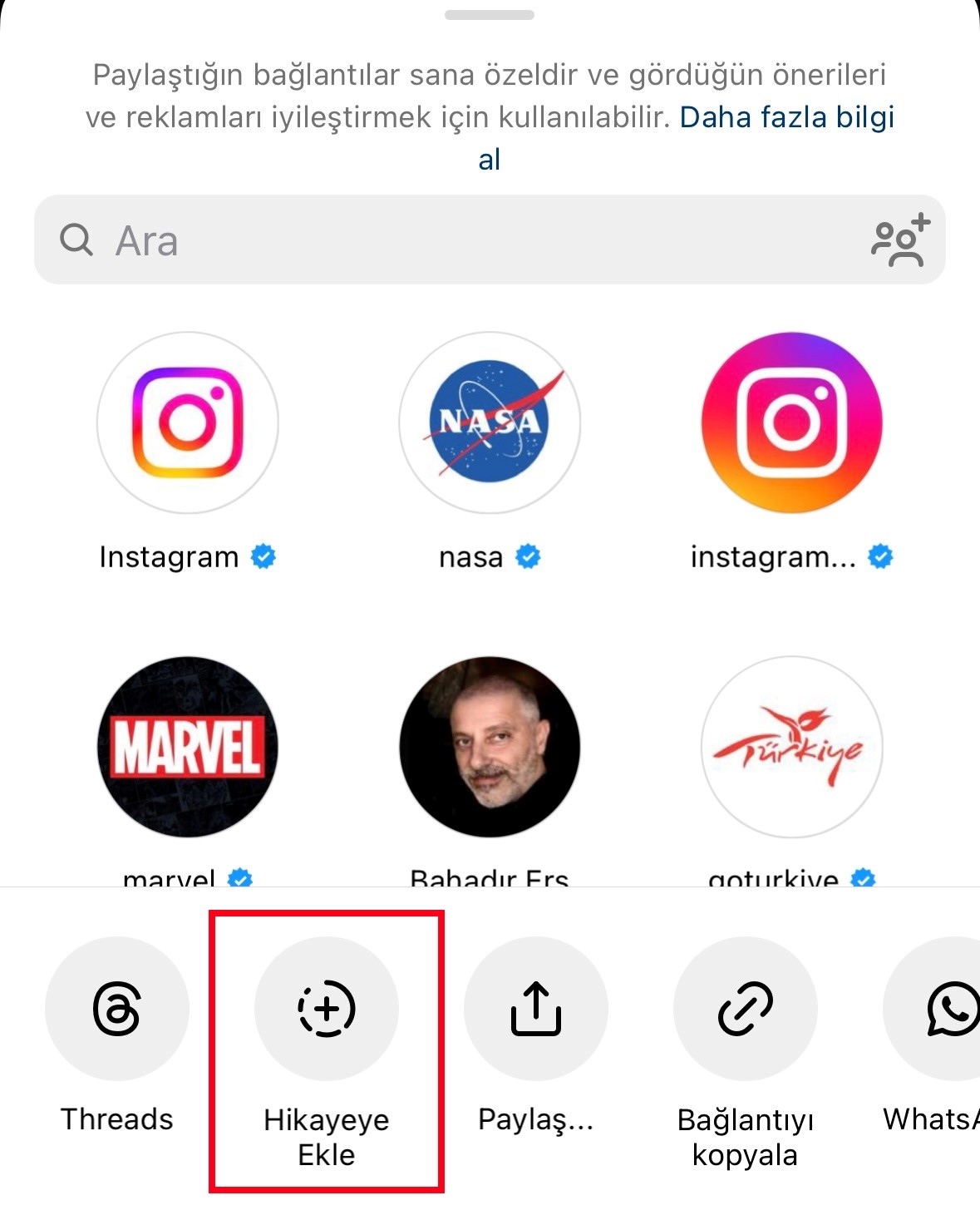Screen dimensions: 980x1215
Task: Open the Paylaş system share option
Action: click(536, 1009)
